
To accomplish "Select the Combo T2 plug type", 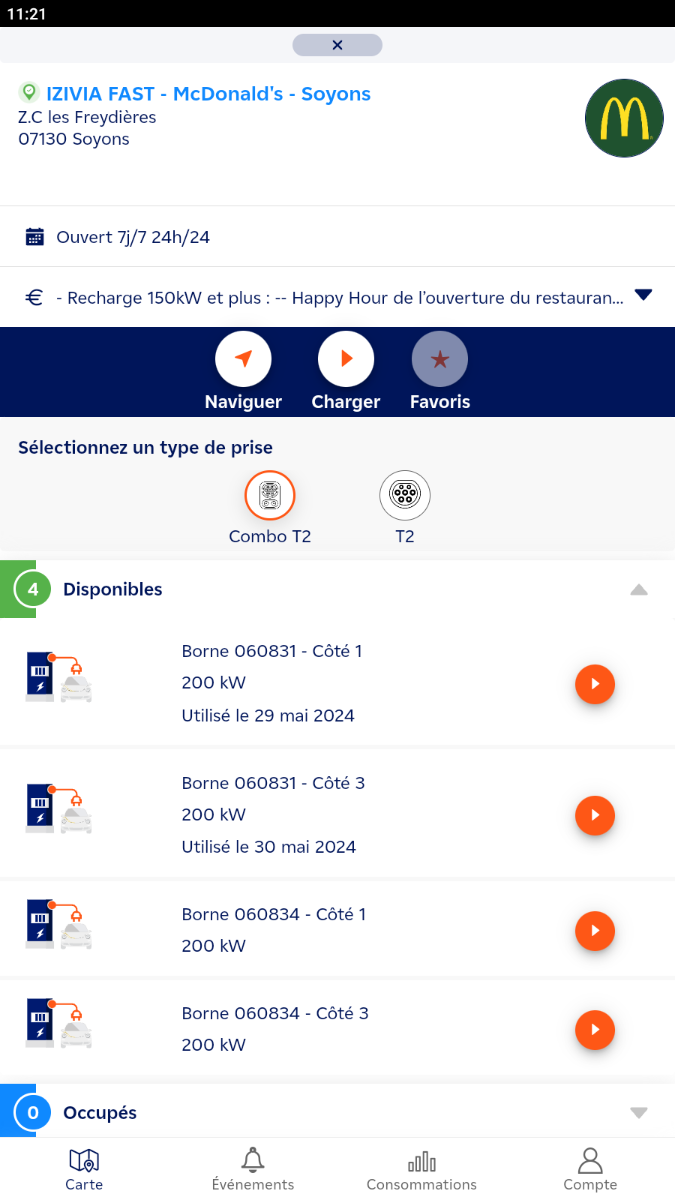I will click(270, 495).
